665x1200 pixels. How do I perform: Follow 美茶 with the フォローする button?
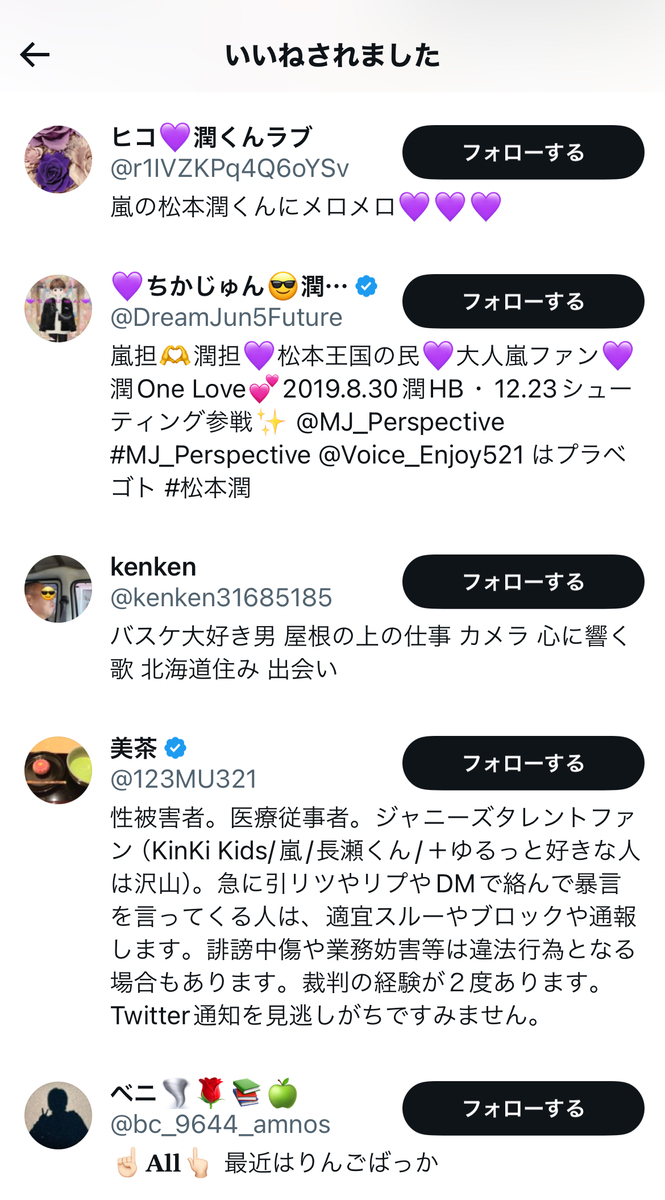point(523,763)
